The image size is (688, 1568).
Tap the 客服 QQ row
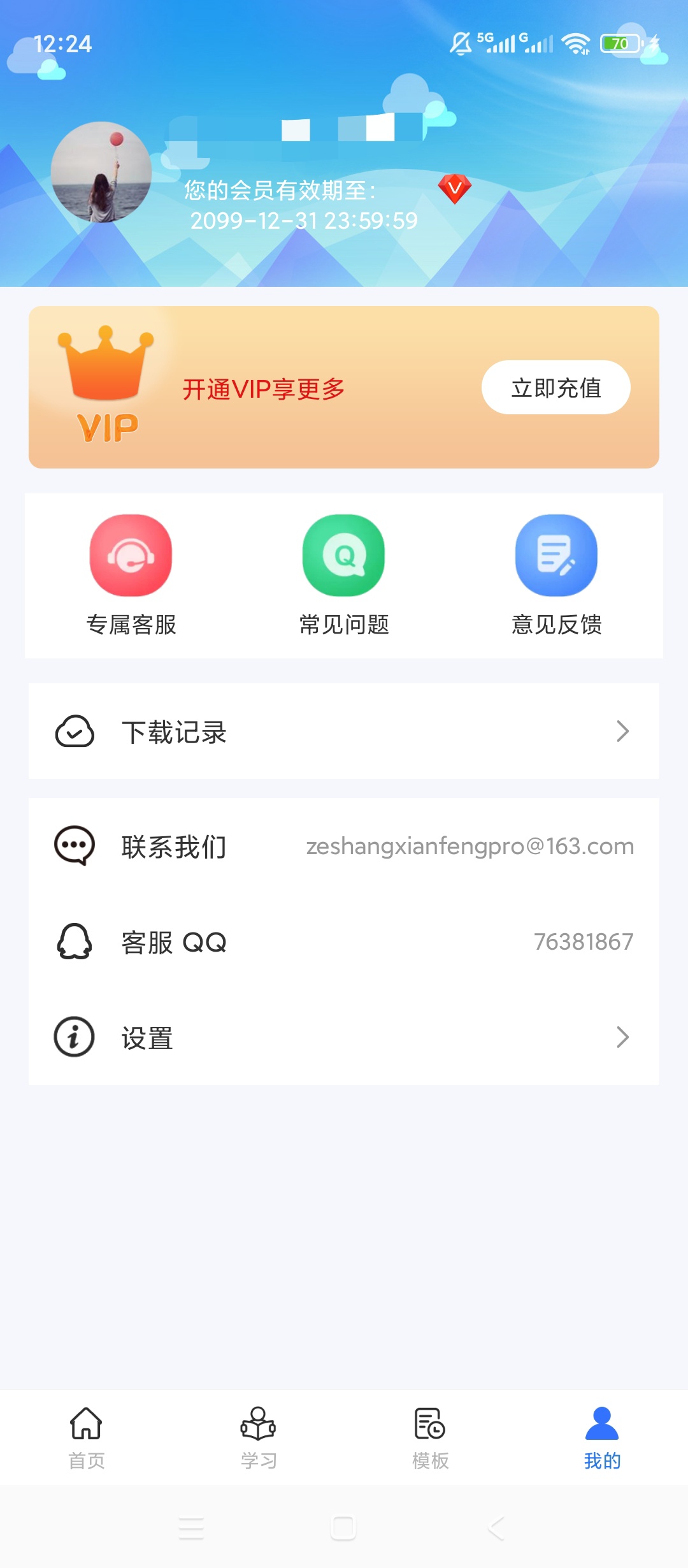(344, 941)
